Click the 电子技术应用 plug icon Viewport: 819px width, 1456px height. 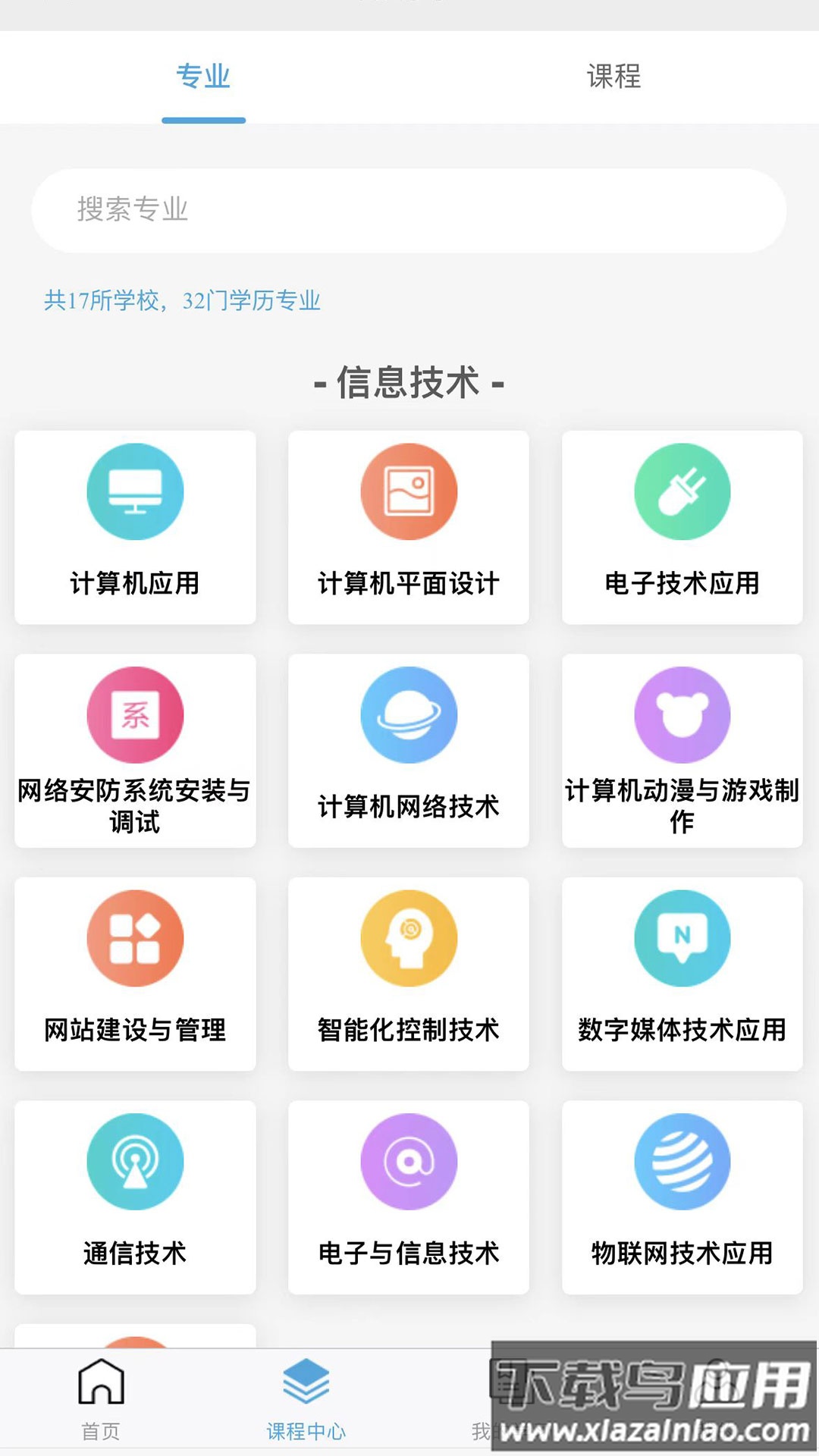tap(682, 491)
